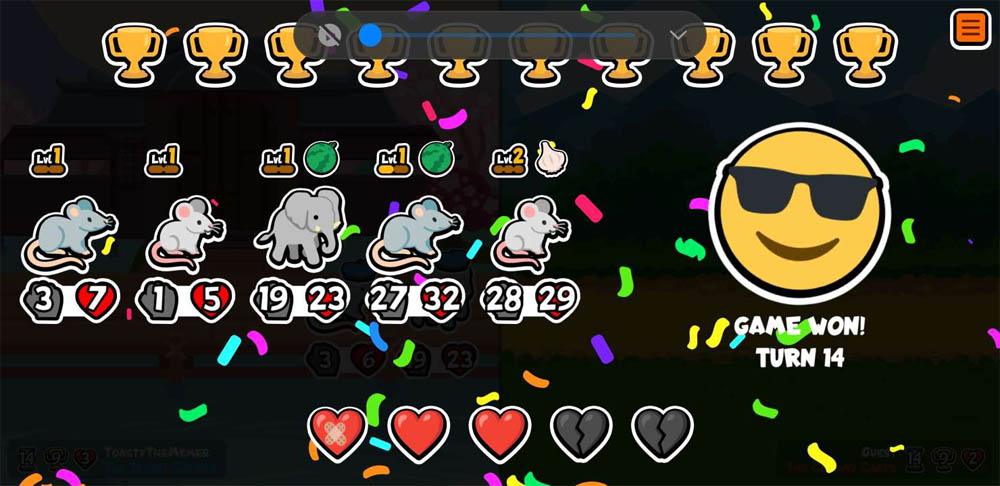This screenshot has width=1000, height=486.
Task: Select the level 2 mouse holding garlic
Action: pos(531,235)
